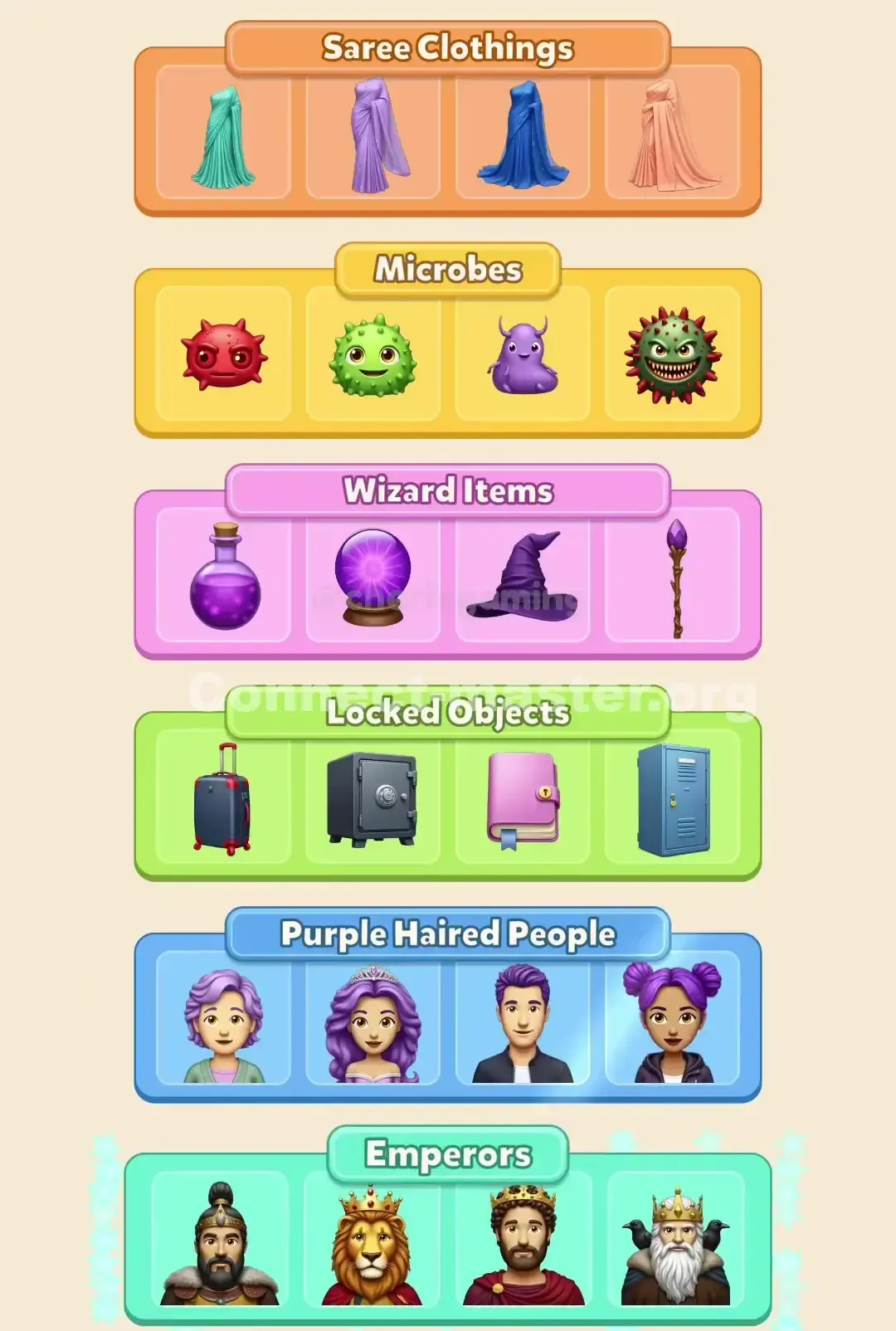The width and height of the screenshot is (896, 1331).
Task: Open the Emperors category header
Action: [448, 1152]
